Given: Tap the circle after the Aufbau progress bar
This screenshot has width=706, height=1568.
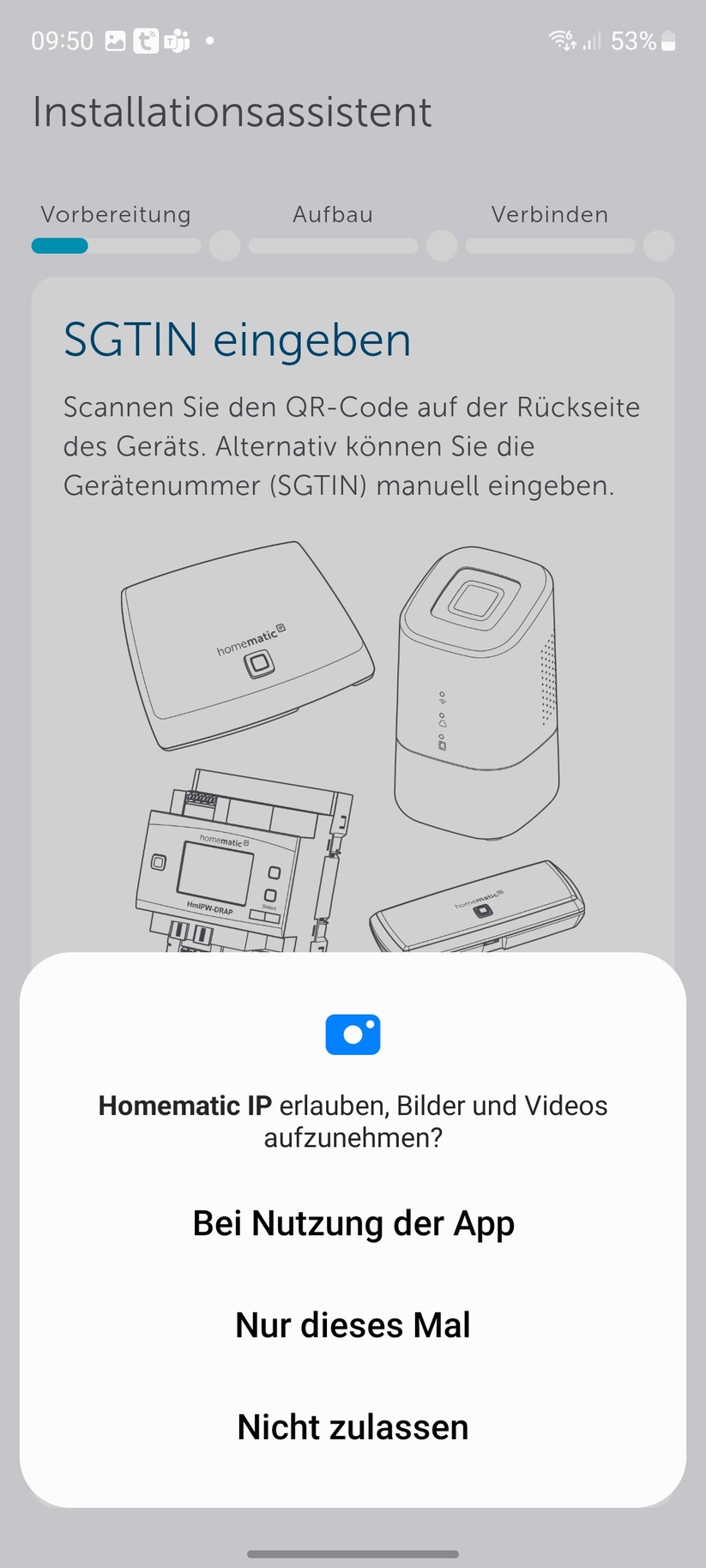Looking at the screenshot, I should (442, 246).
